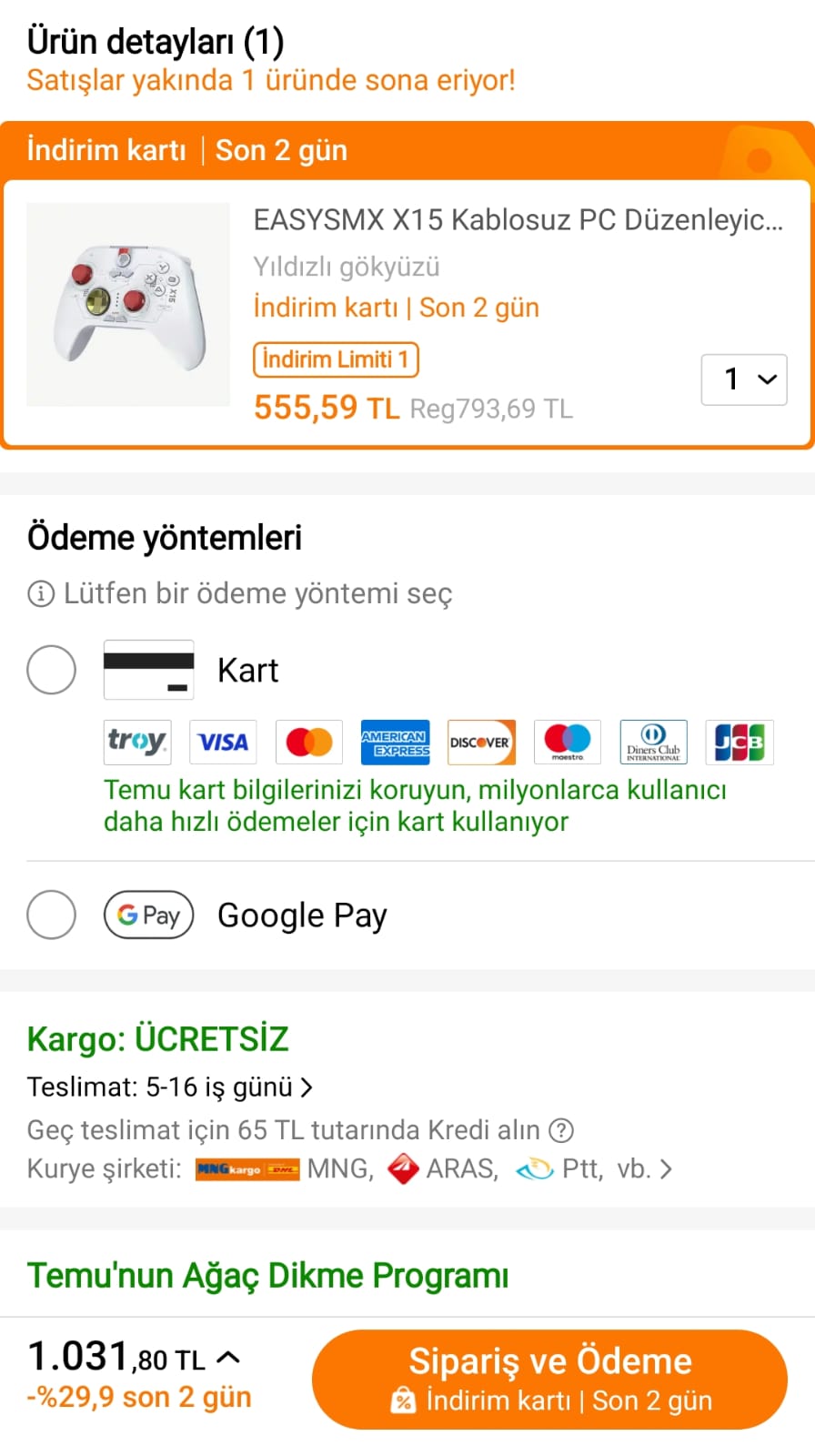View the Kurye şirketi courier list
815x1456 pixels.
coord(666,1169)
